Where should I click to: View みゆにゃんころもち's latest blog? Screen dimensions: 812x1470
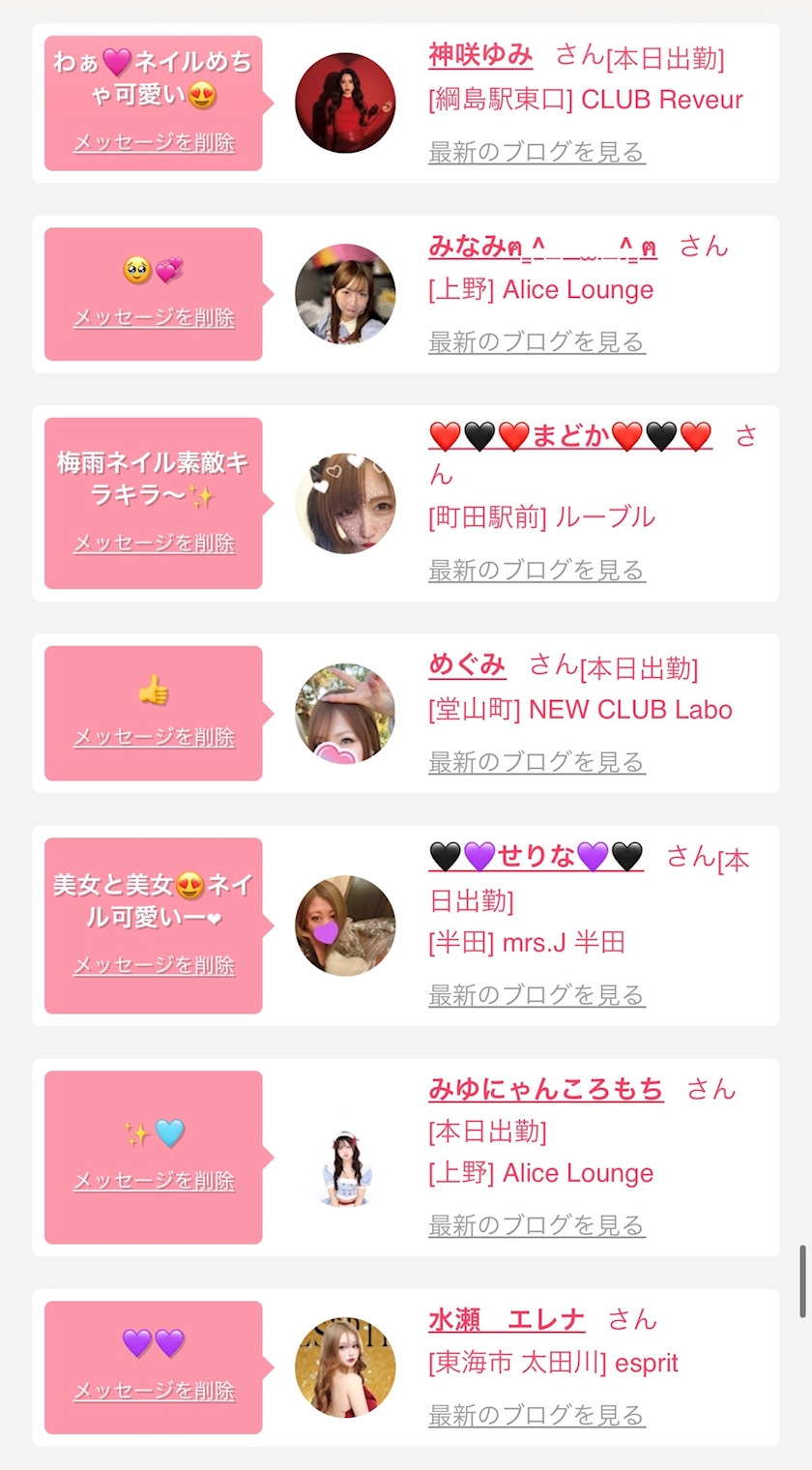click(x=536, y=1225)
